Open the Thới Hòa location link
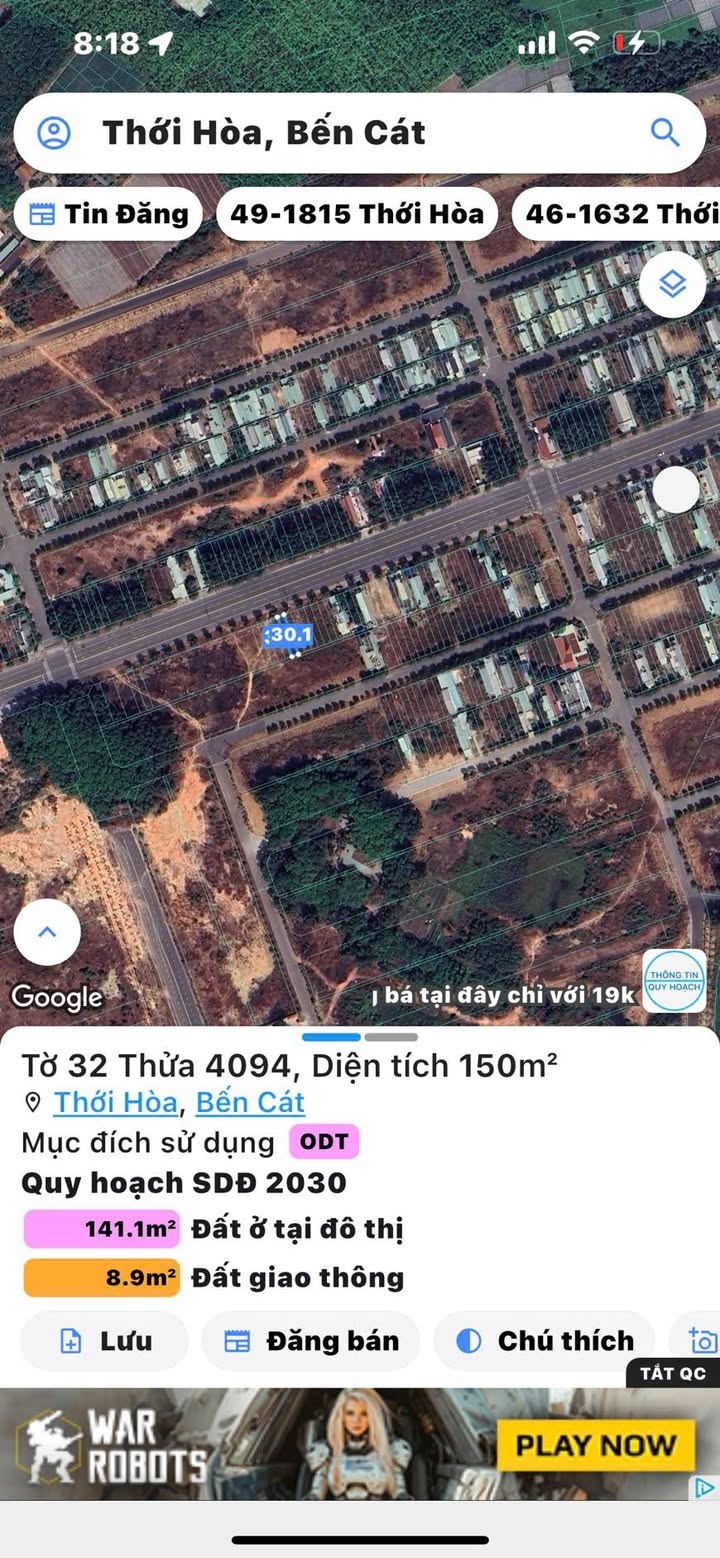 [115, 1102]
